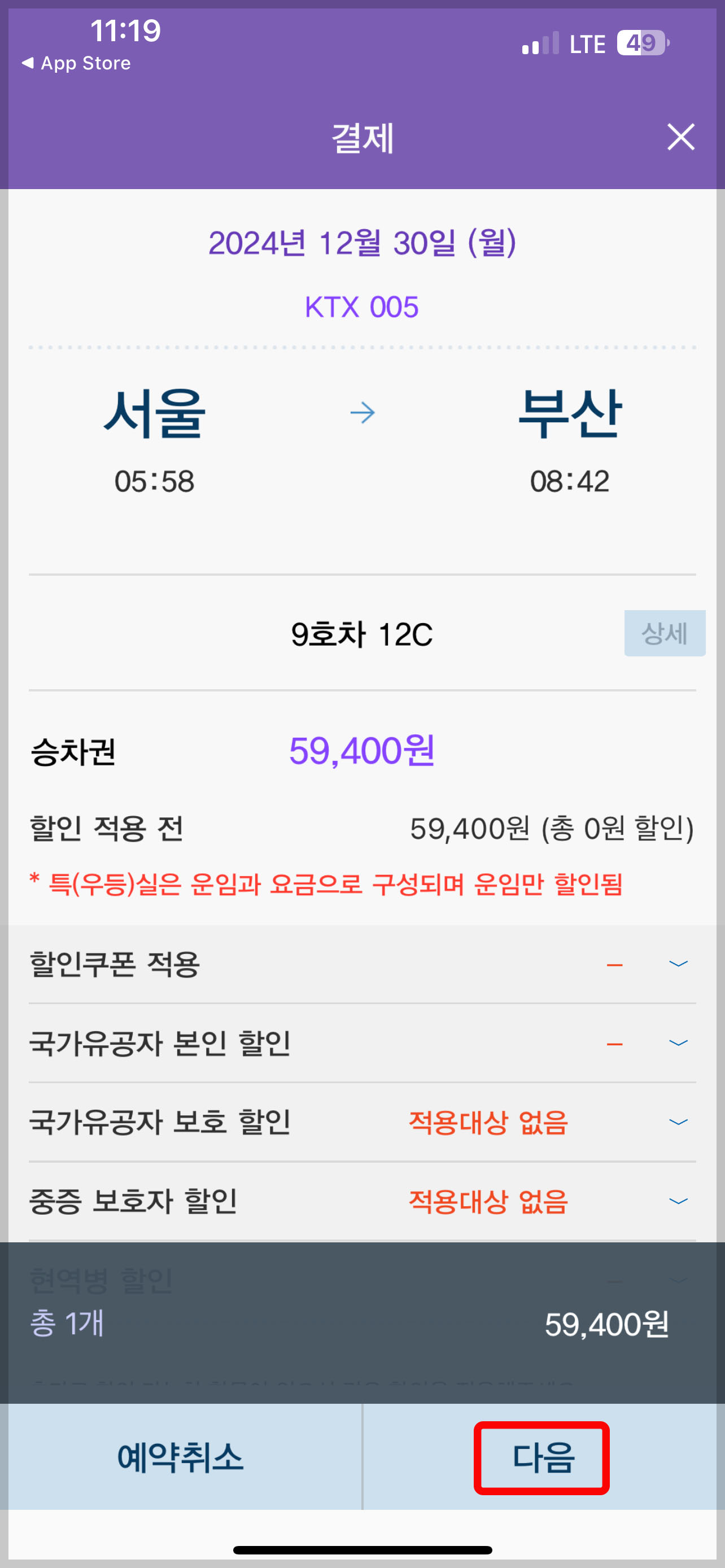The height and width of the screenshot is (1568, 725).
Task: Expand the 국가유공자 본인 할인 section
Action: pyautogui.click(x=678, y=1043)
